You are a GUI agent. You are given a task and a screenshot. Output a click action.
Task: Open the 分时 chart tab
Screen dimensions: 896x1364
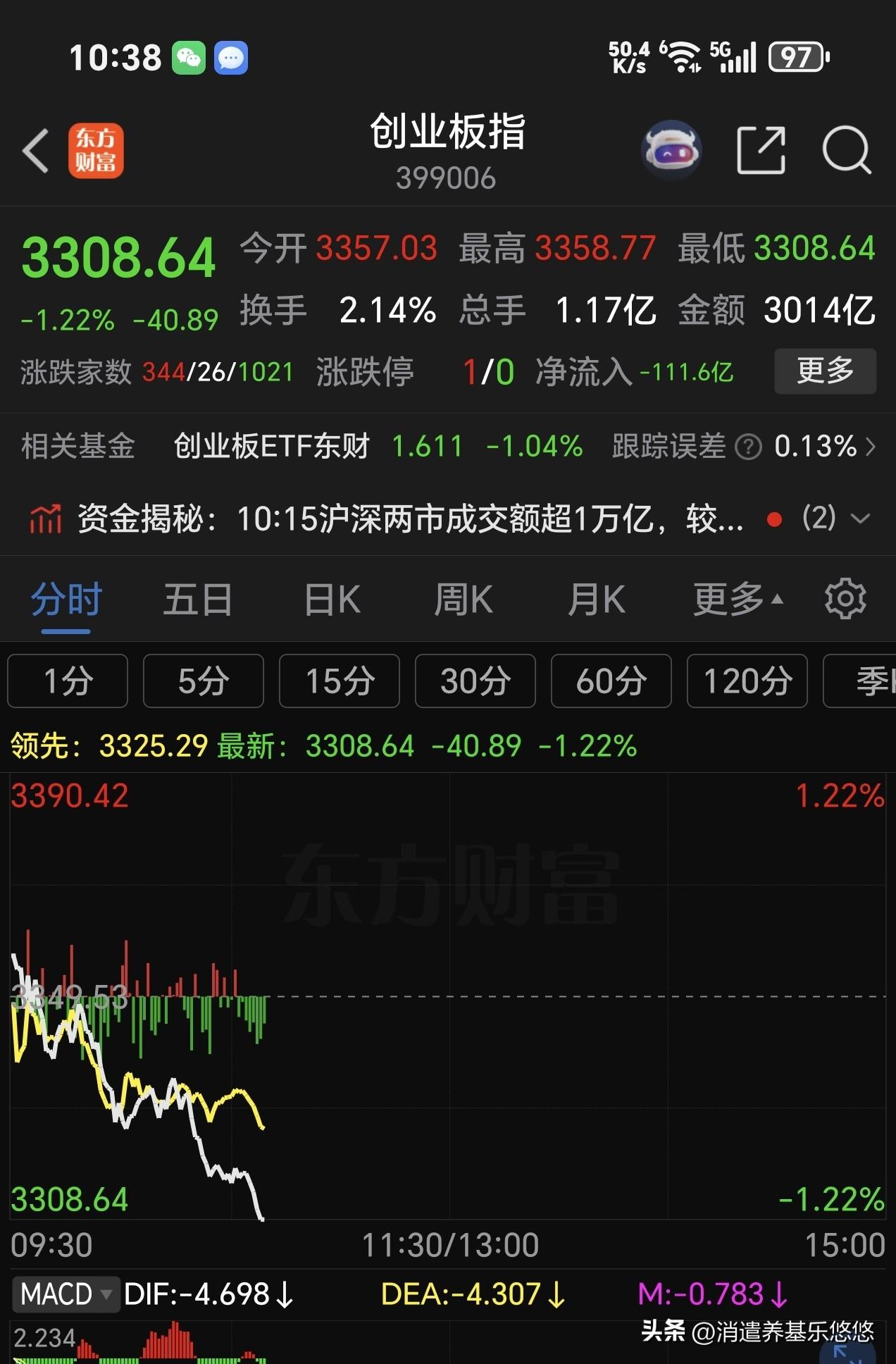(64, 598)
